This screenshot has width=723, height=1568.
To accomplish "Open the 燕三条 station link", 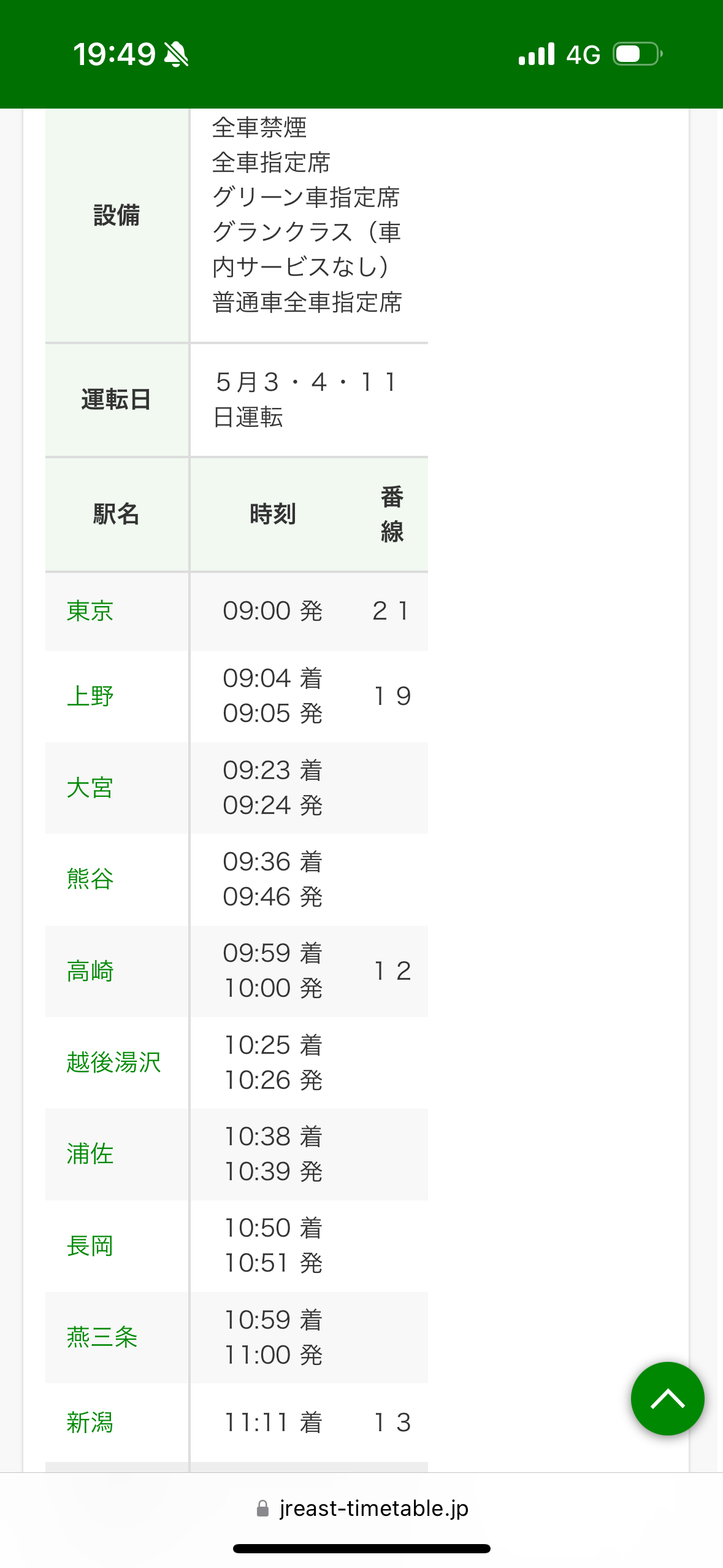I will [102, 1337].
